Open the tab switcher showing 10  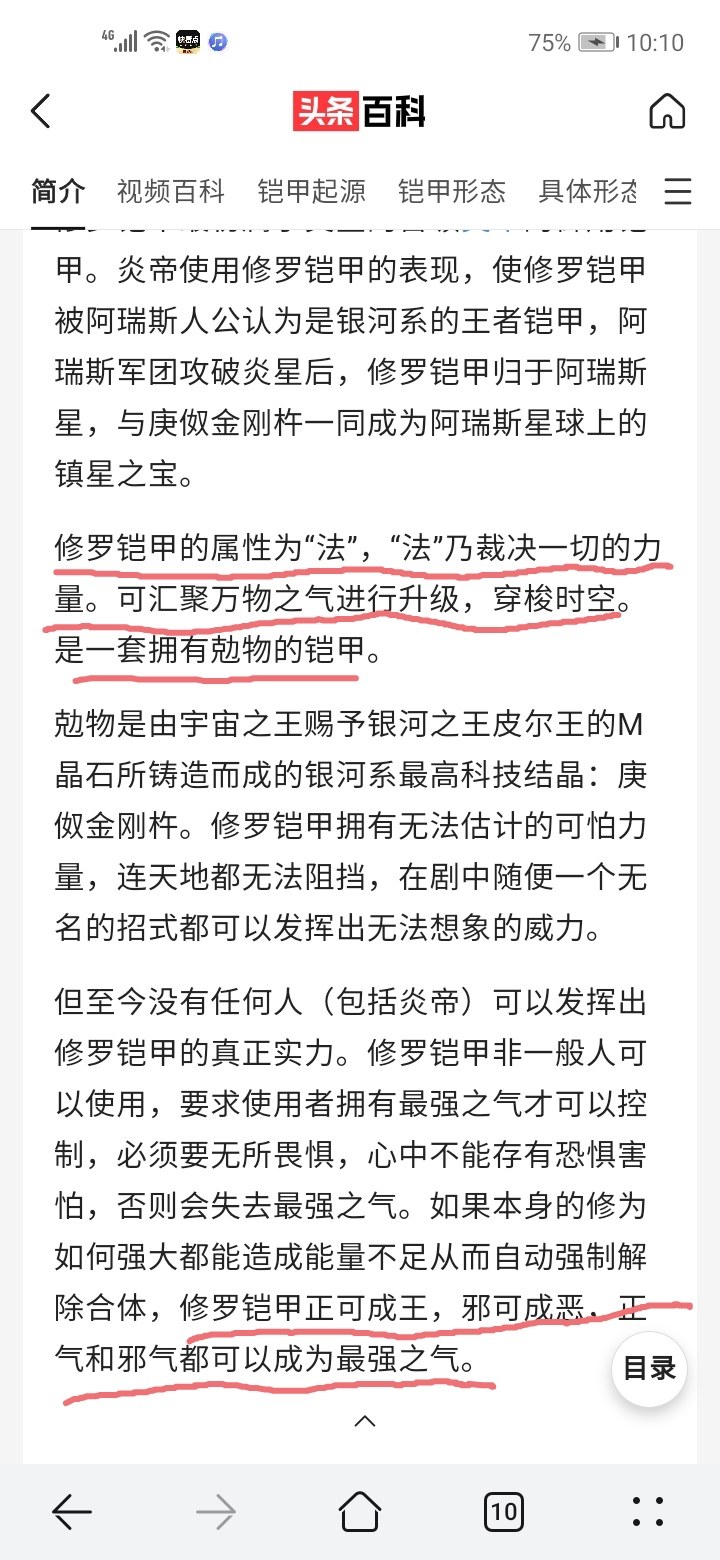point(504,1511)
